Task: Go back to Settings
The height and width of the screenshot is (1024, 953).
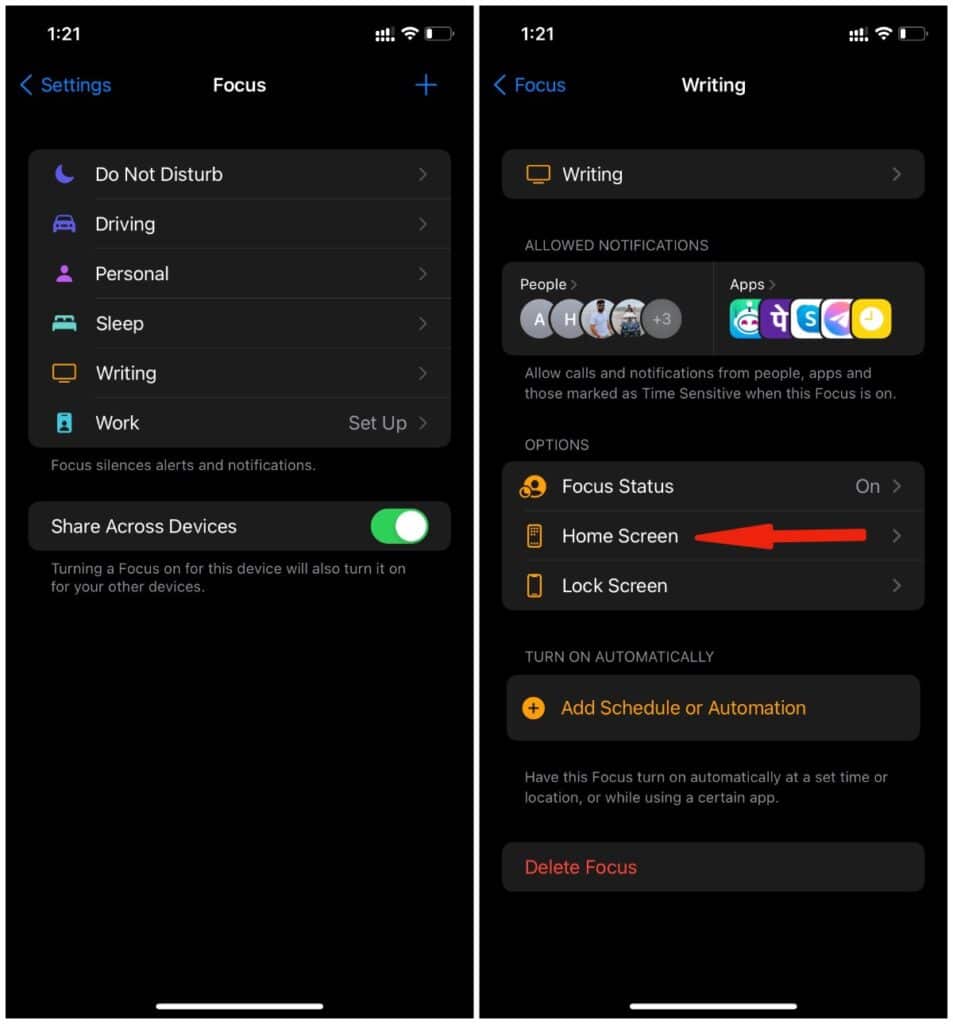Action: (x=65, y=85)
